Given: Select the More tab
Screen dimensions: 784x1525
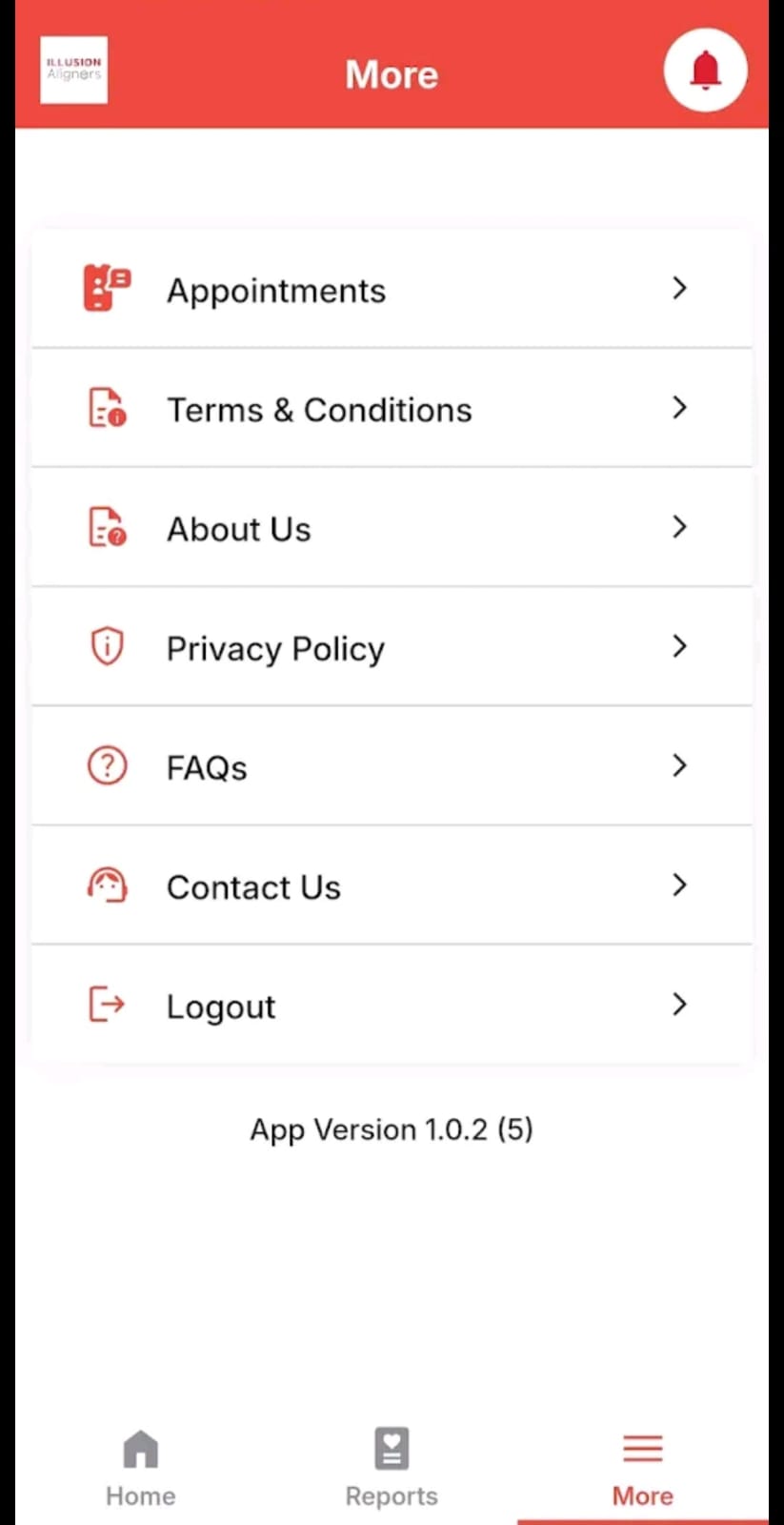Looking at the screenshot, I should tap(642, 1468).
